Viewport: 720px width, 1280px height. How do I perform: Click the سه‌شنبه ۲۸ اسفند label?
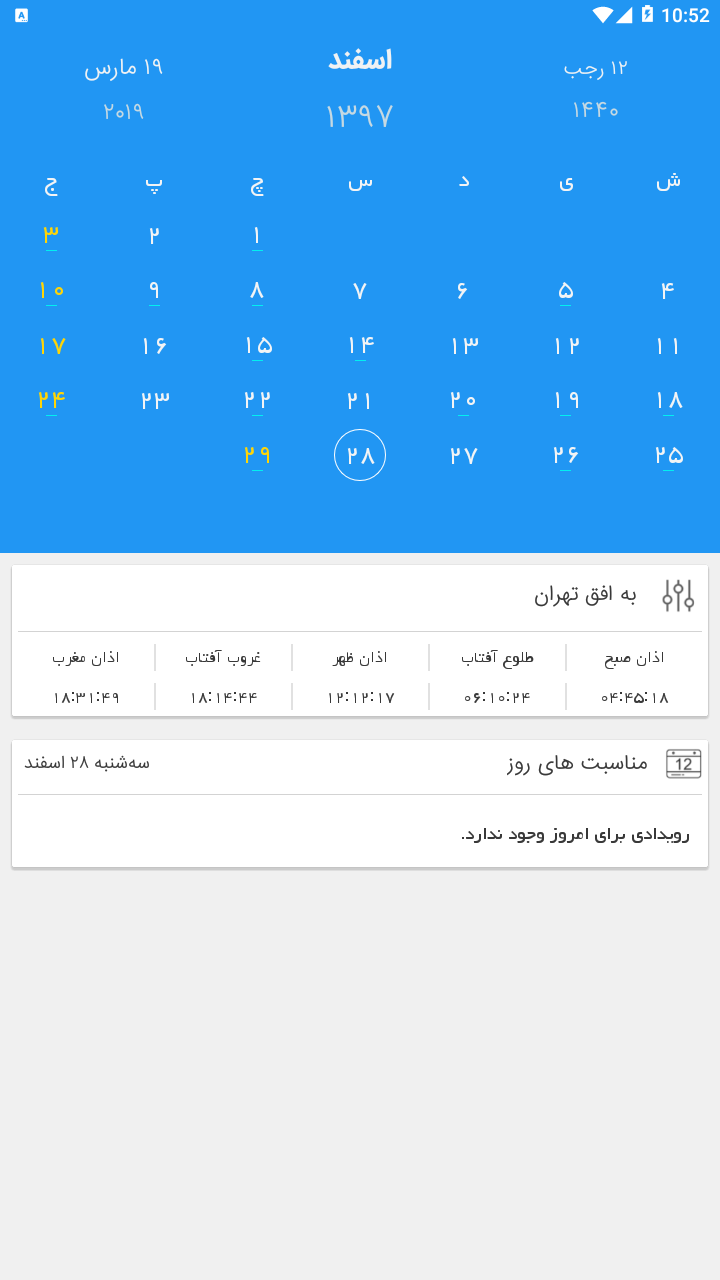tap(87, 762)
